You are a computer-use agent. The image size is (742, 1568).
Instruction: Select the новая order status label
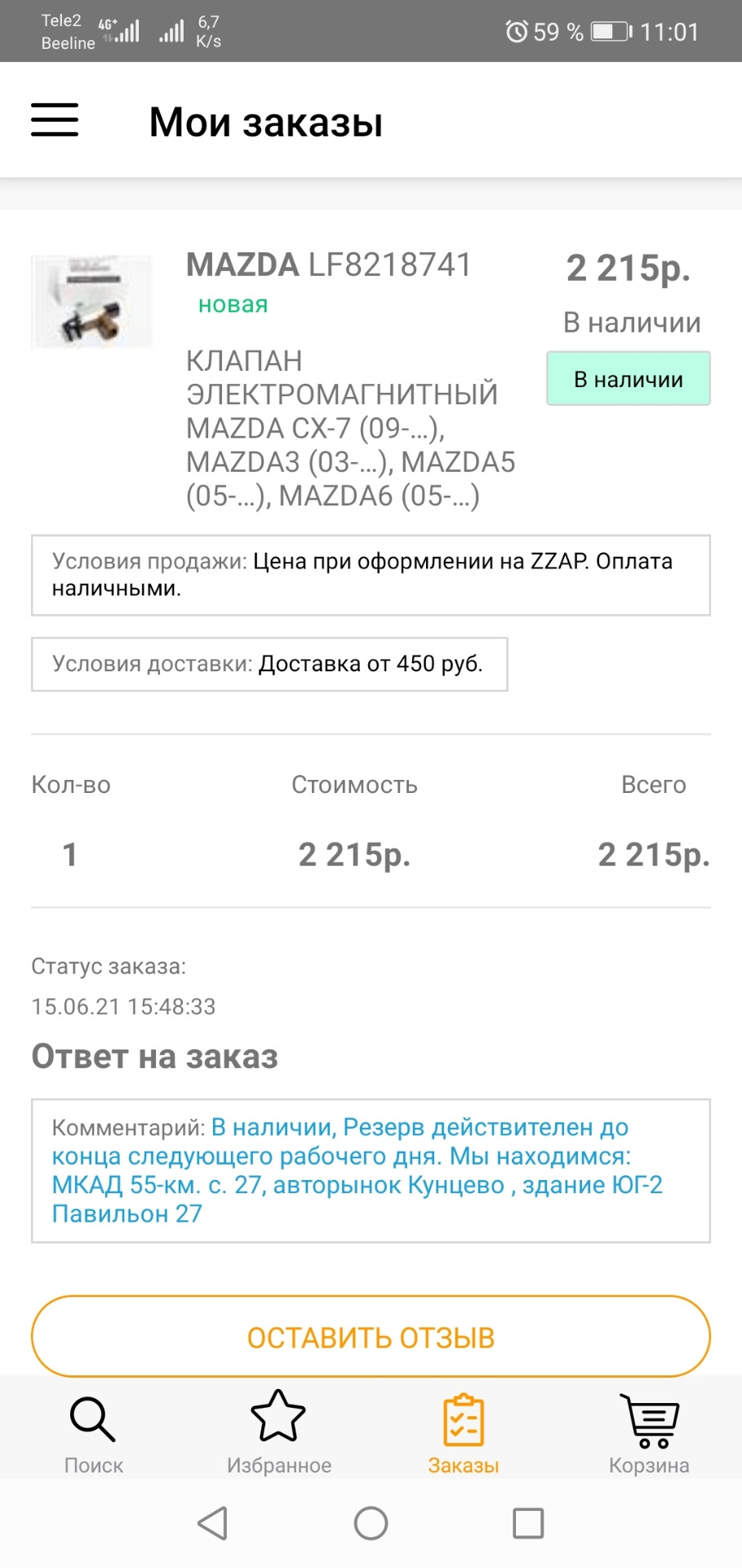coord(231,305)
